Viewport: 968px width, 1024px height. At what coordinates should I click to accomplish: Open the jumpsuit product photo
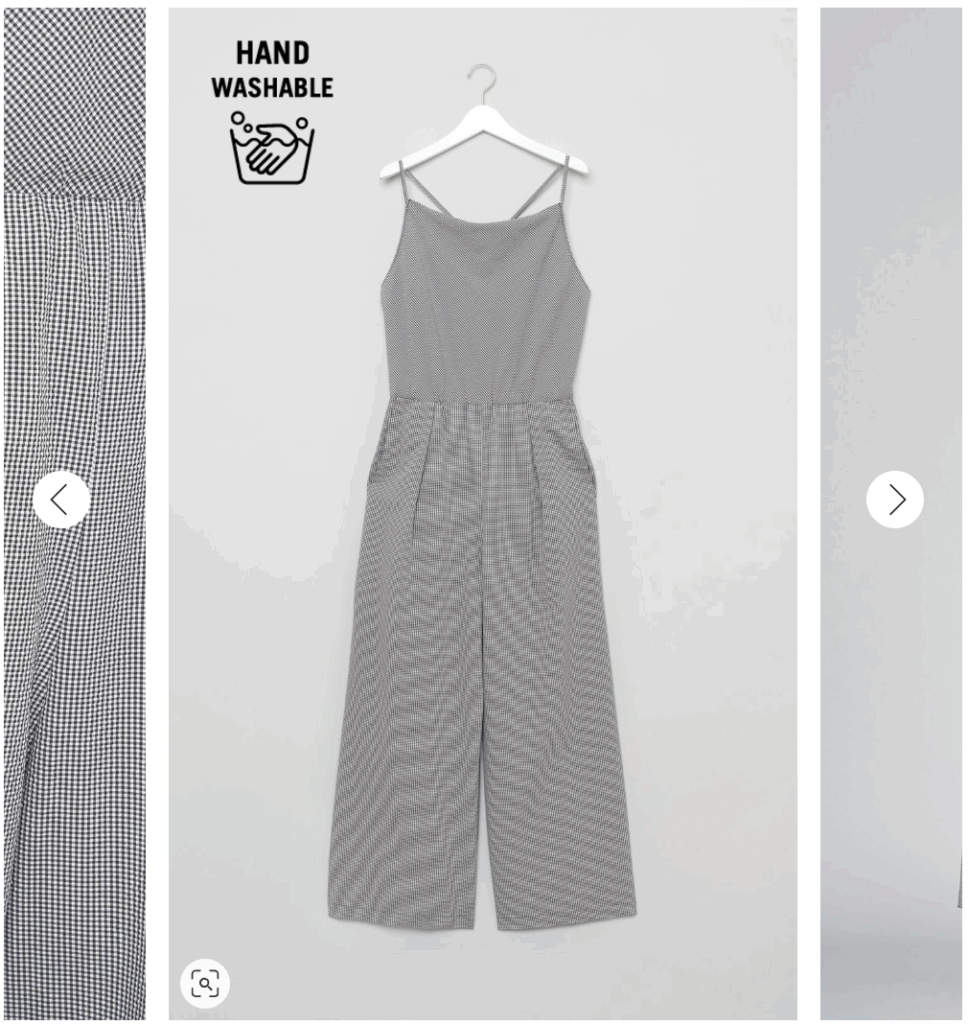coord(483,540)
